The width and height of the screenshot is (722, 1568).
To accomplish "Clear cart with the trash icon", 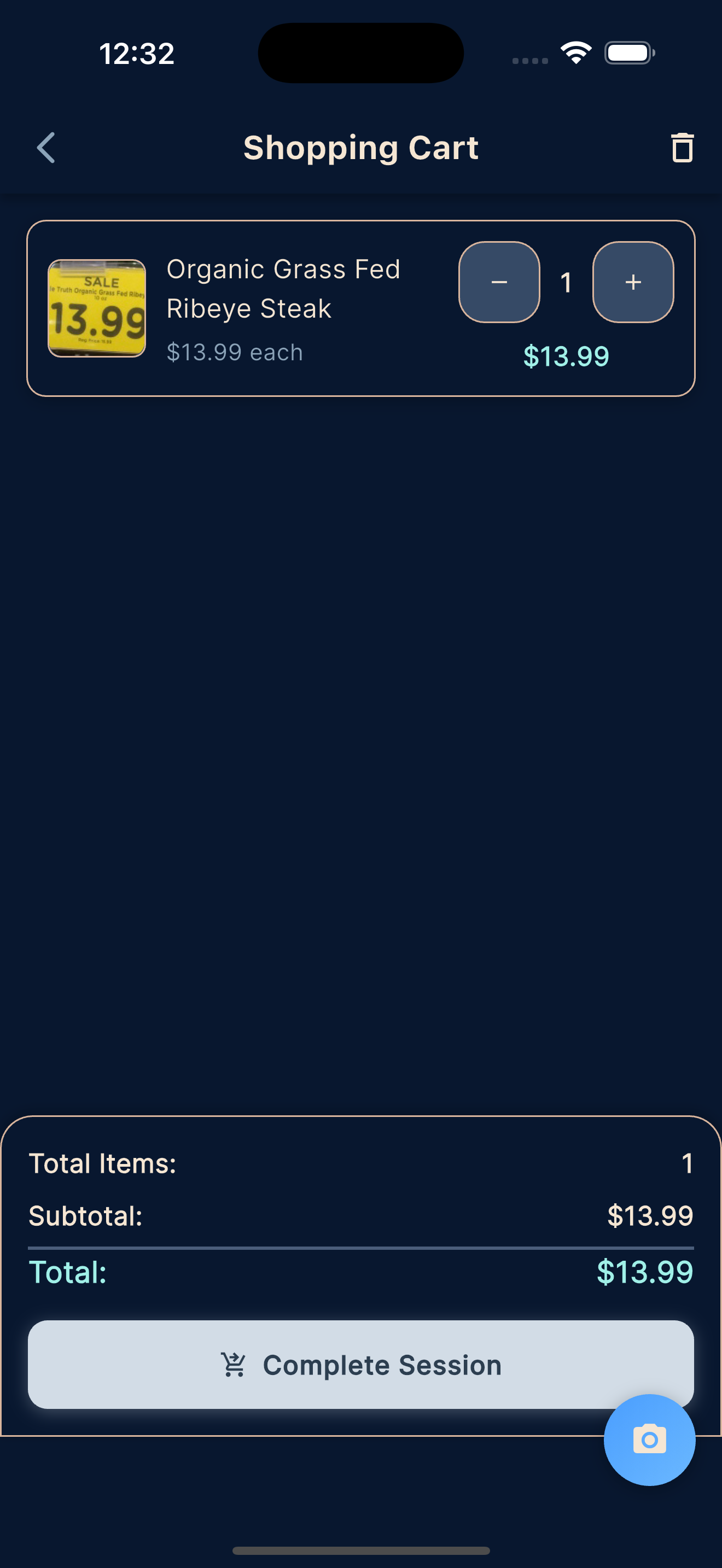I will pos(682,148).
